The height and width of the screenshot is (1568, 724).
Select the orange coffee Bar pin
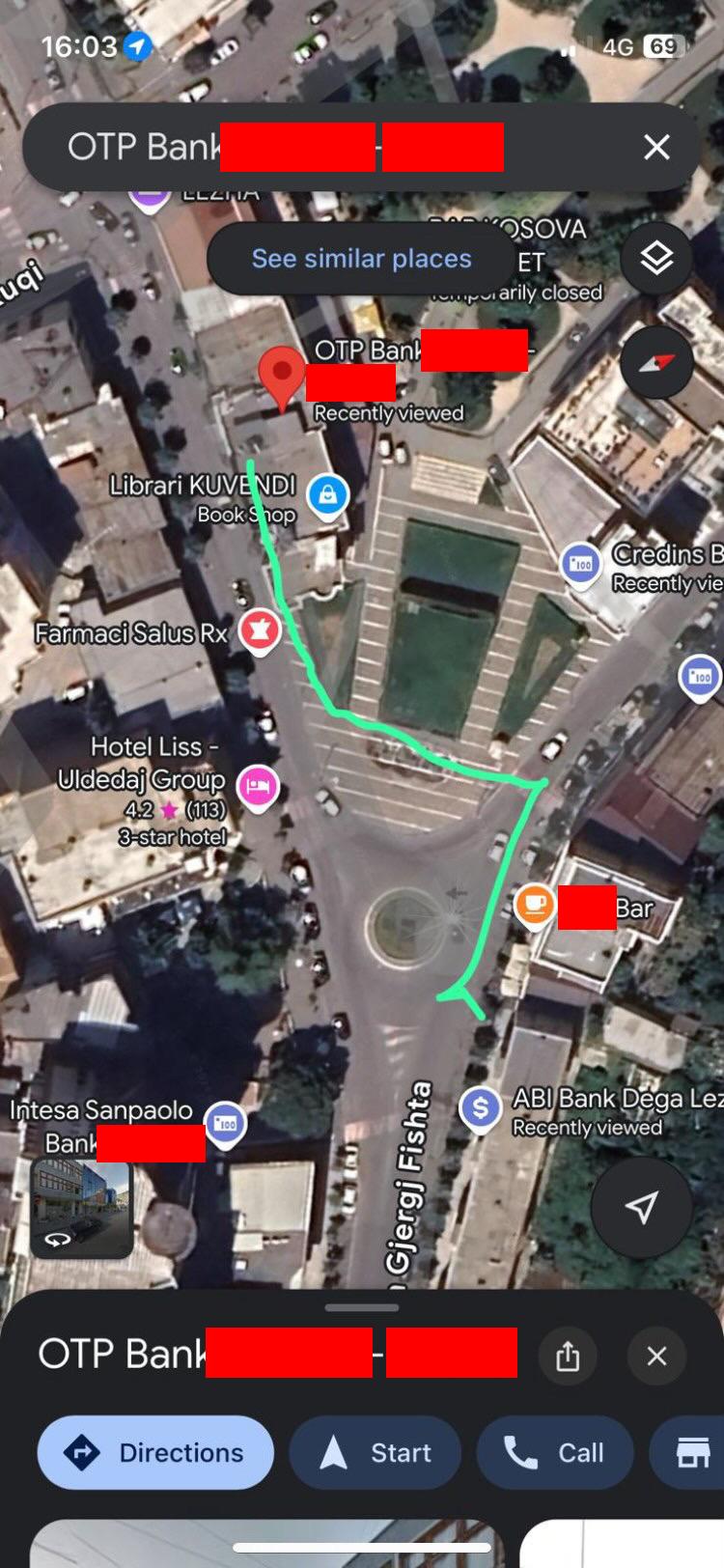coord(534,904)
